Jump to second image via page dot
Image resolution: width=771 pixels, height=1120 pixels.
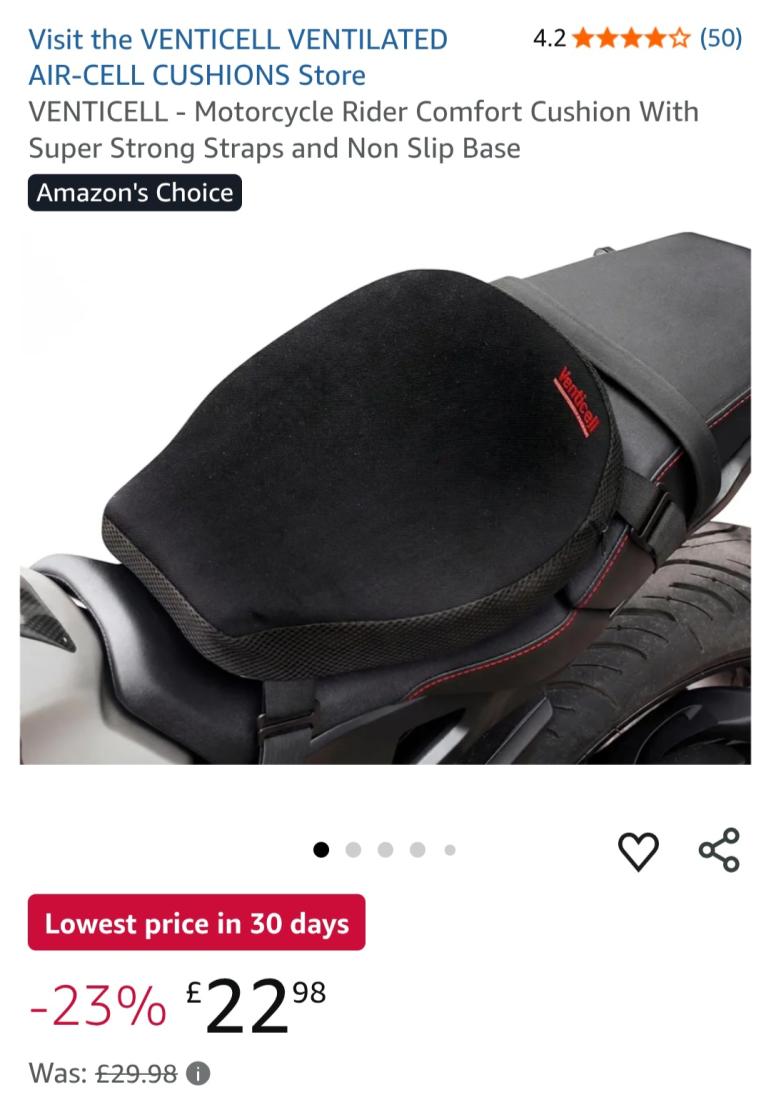[353, 850]
